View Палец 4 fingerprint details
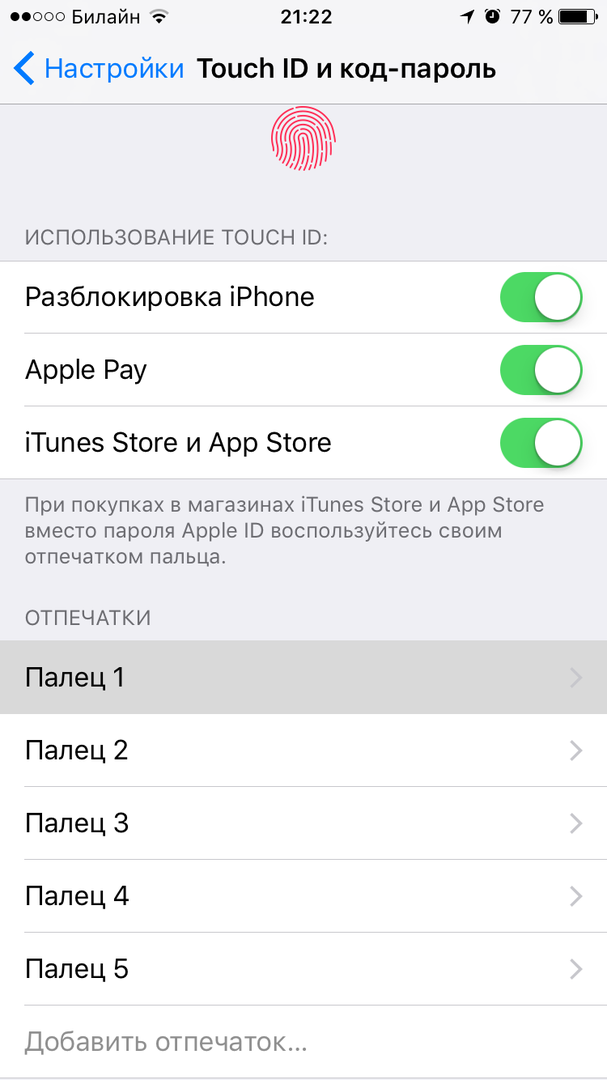The width and height of the screenshot is (607, 1080). point(303,896)
